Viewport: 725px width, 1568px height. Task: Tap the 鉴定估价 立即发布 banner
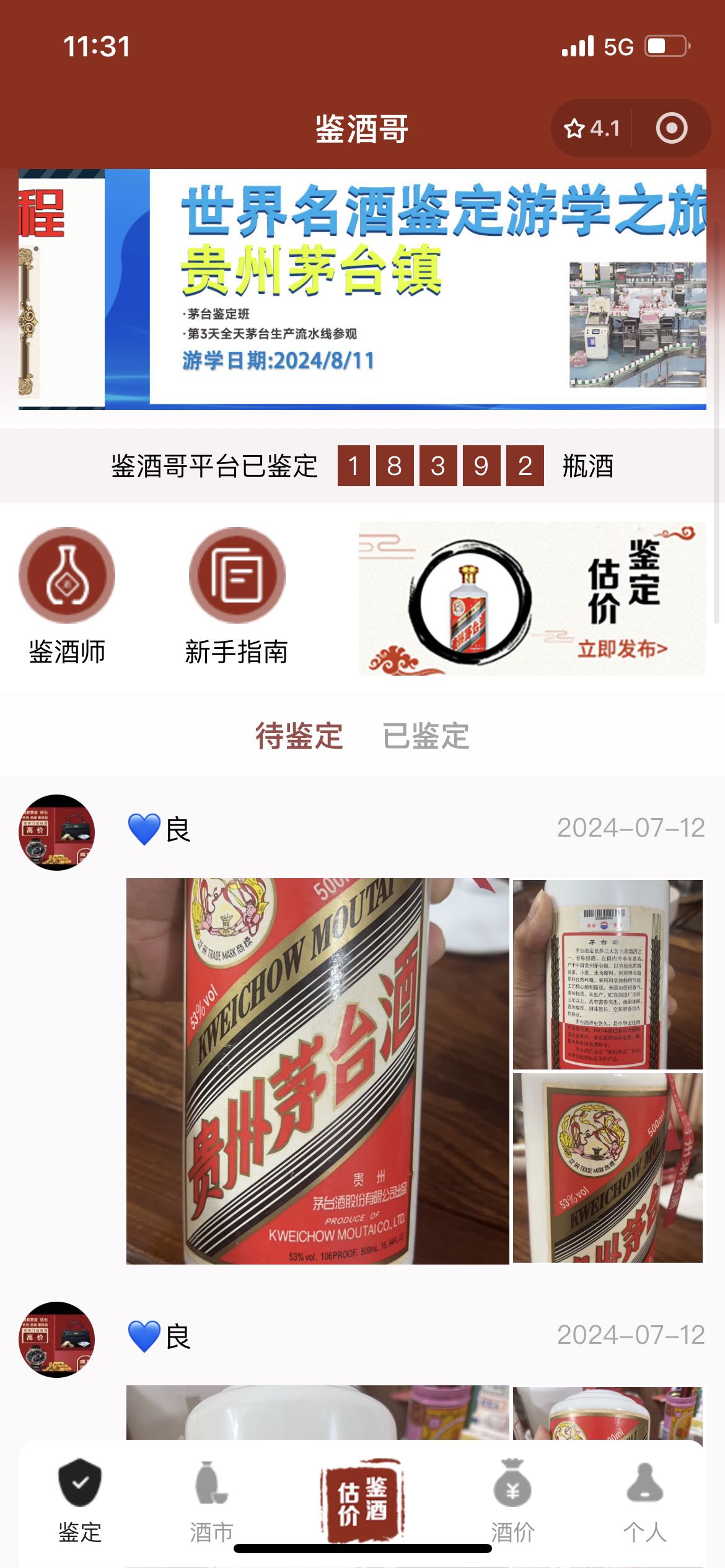tap(532, 598)
